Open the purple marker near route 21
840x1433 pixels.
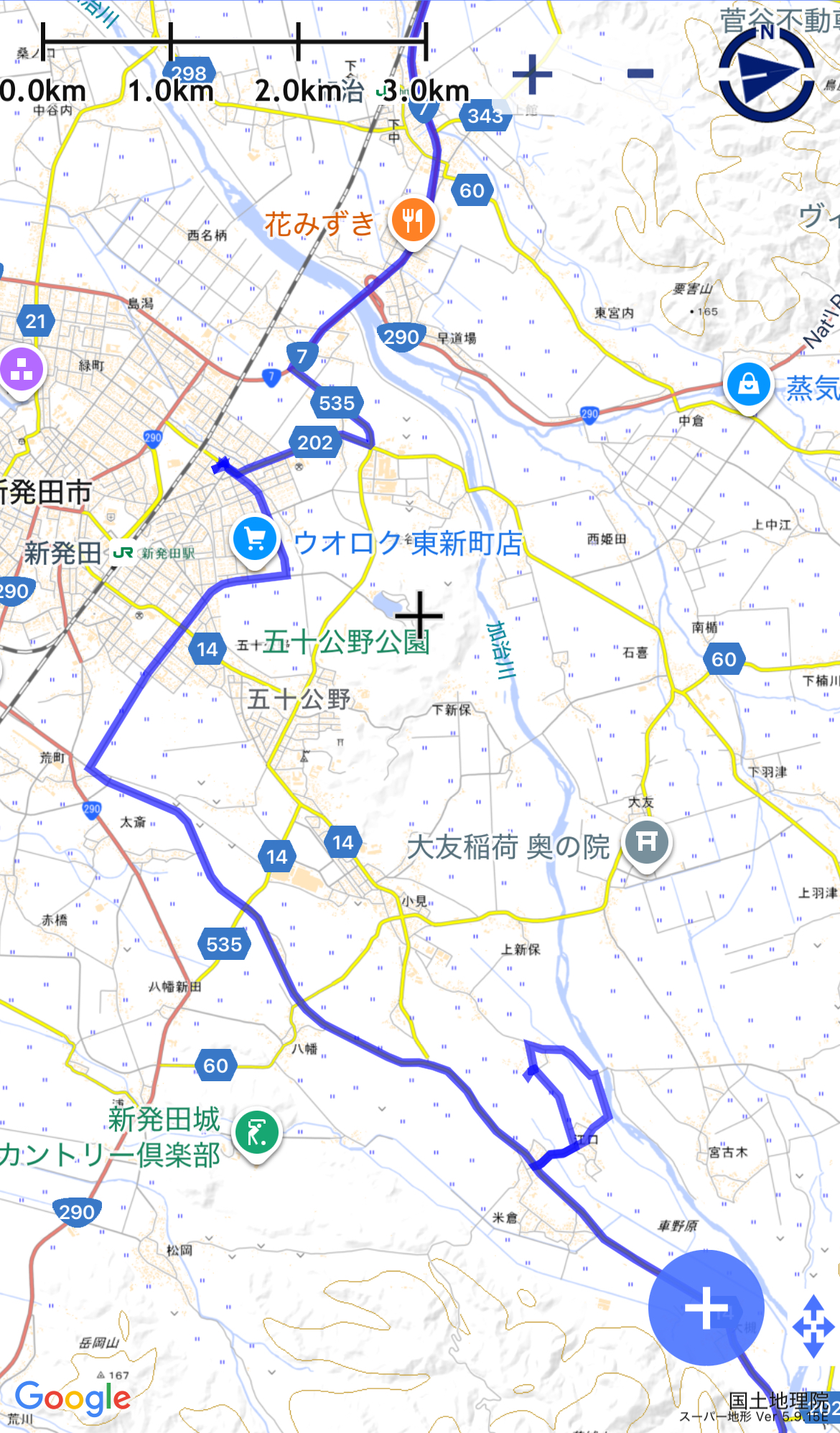coord(22,369)
